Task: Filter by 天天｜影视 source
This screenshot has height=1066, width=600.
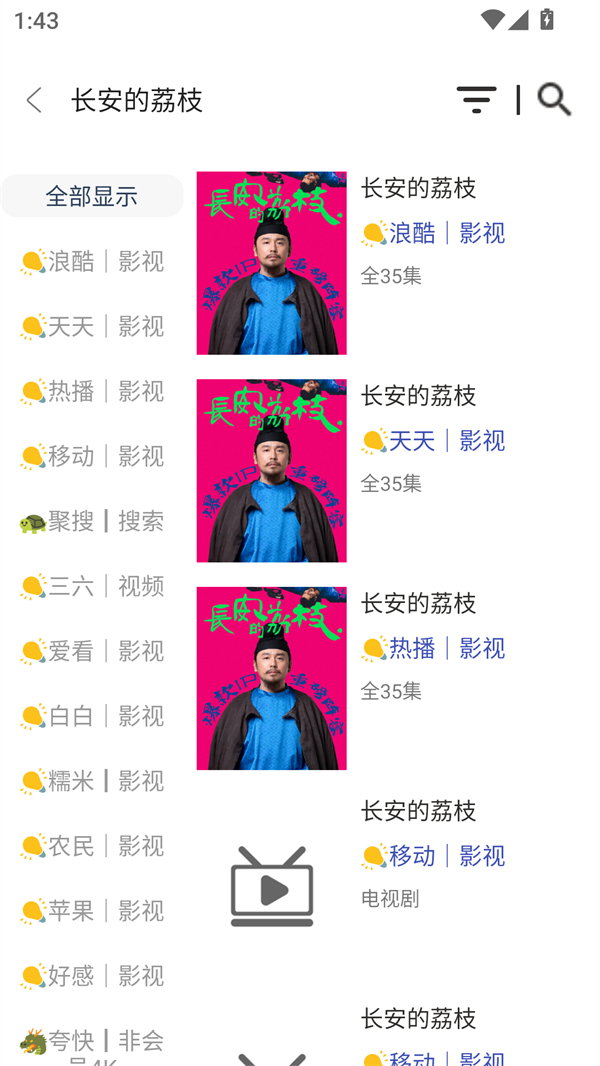Action: pyautogui.click(x=91, y=326)
